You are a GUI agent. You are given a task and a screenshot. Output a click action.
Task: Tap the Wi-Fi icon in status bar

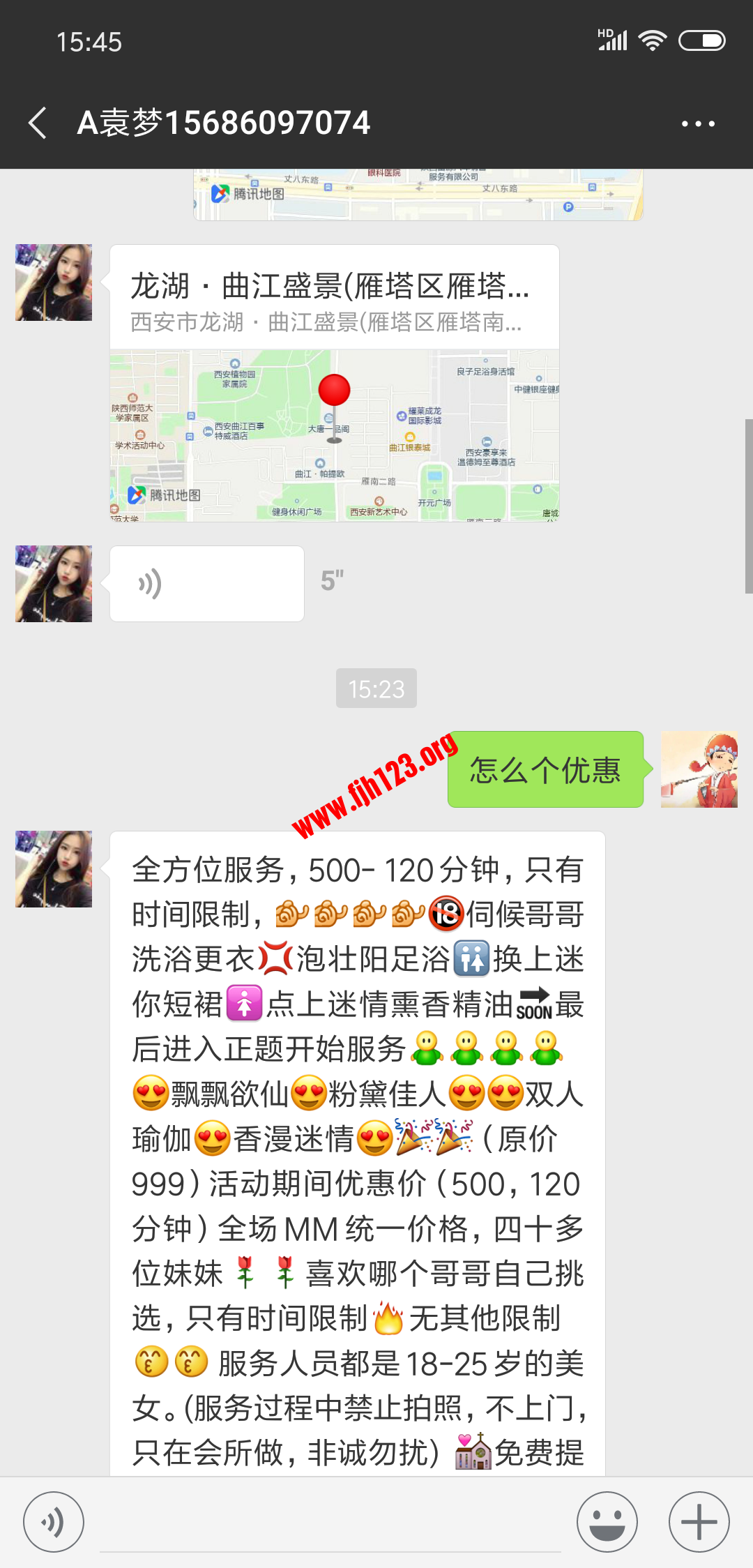click(x=651, y=40)
